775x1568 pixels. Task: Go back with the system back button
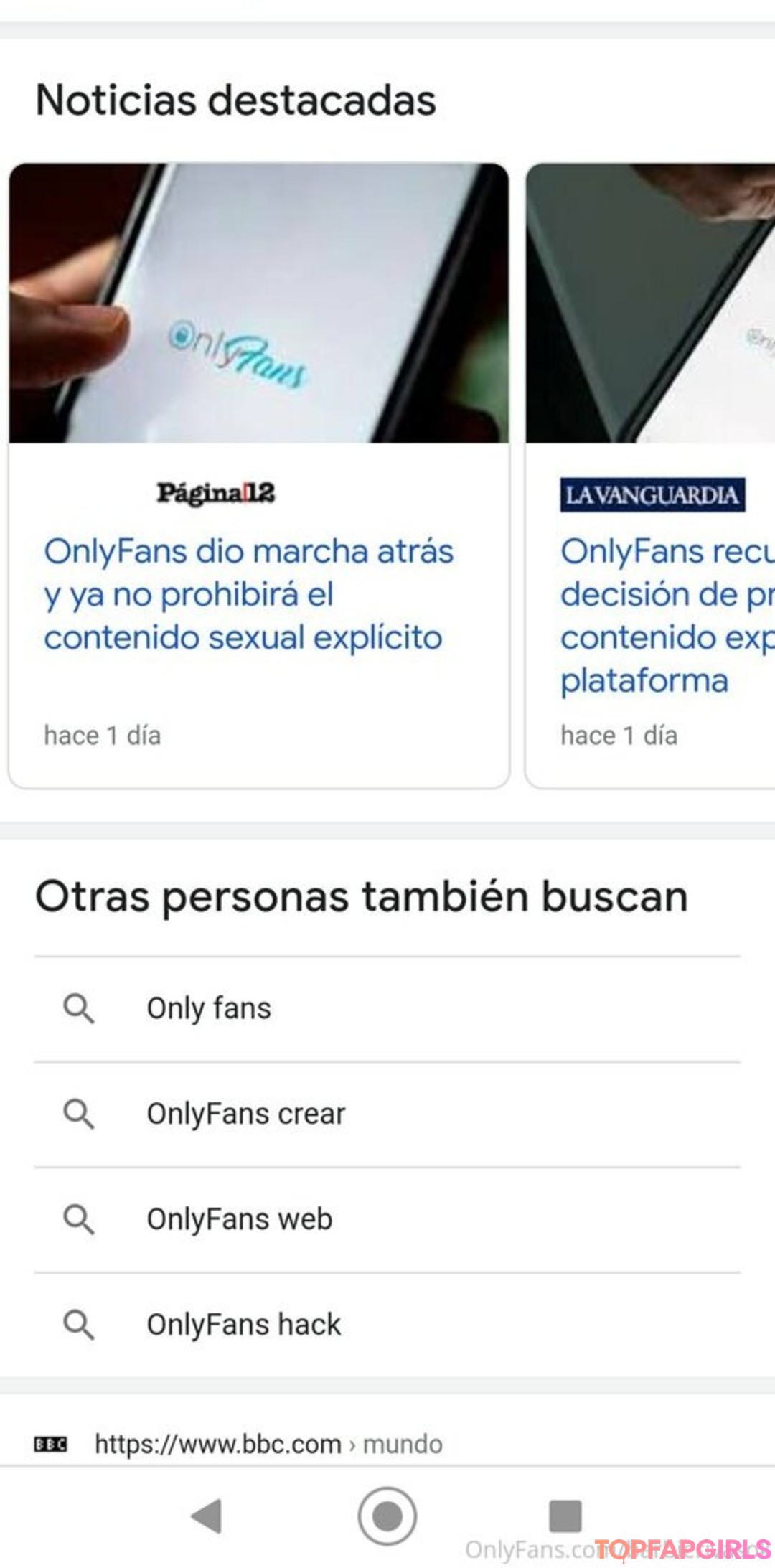tap(207, 1516)
